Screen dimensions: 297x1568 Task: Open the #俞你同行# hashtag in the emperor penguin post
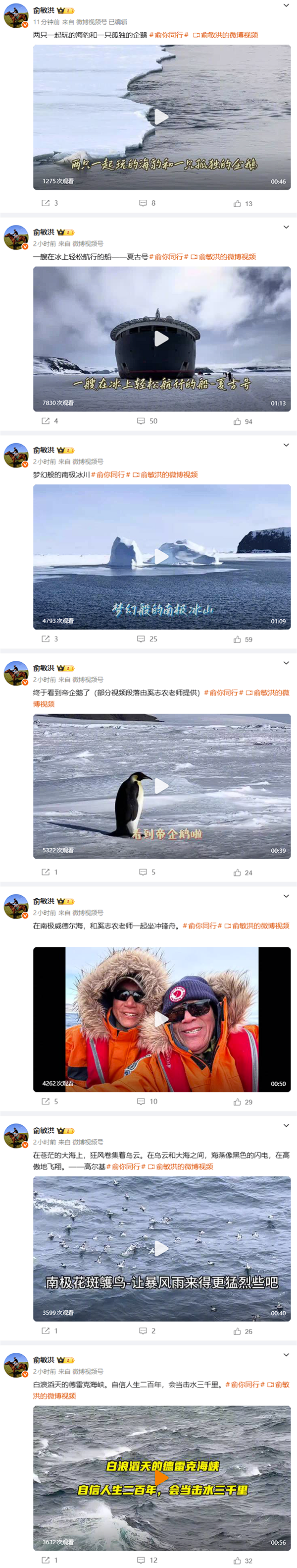[x=224, y=693]
